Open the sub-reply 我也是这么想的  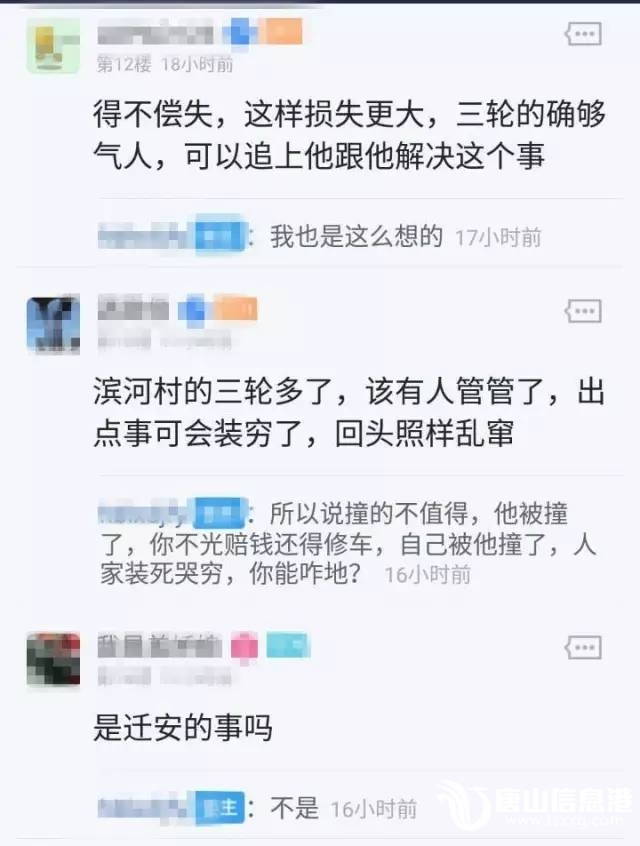tap(355, 237)
